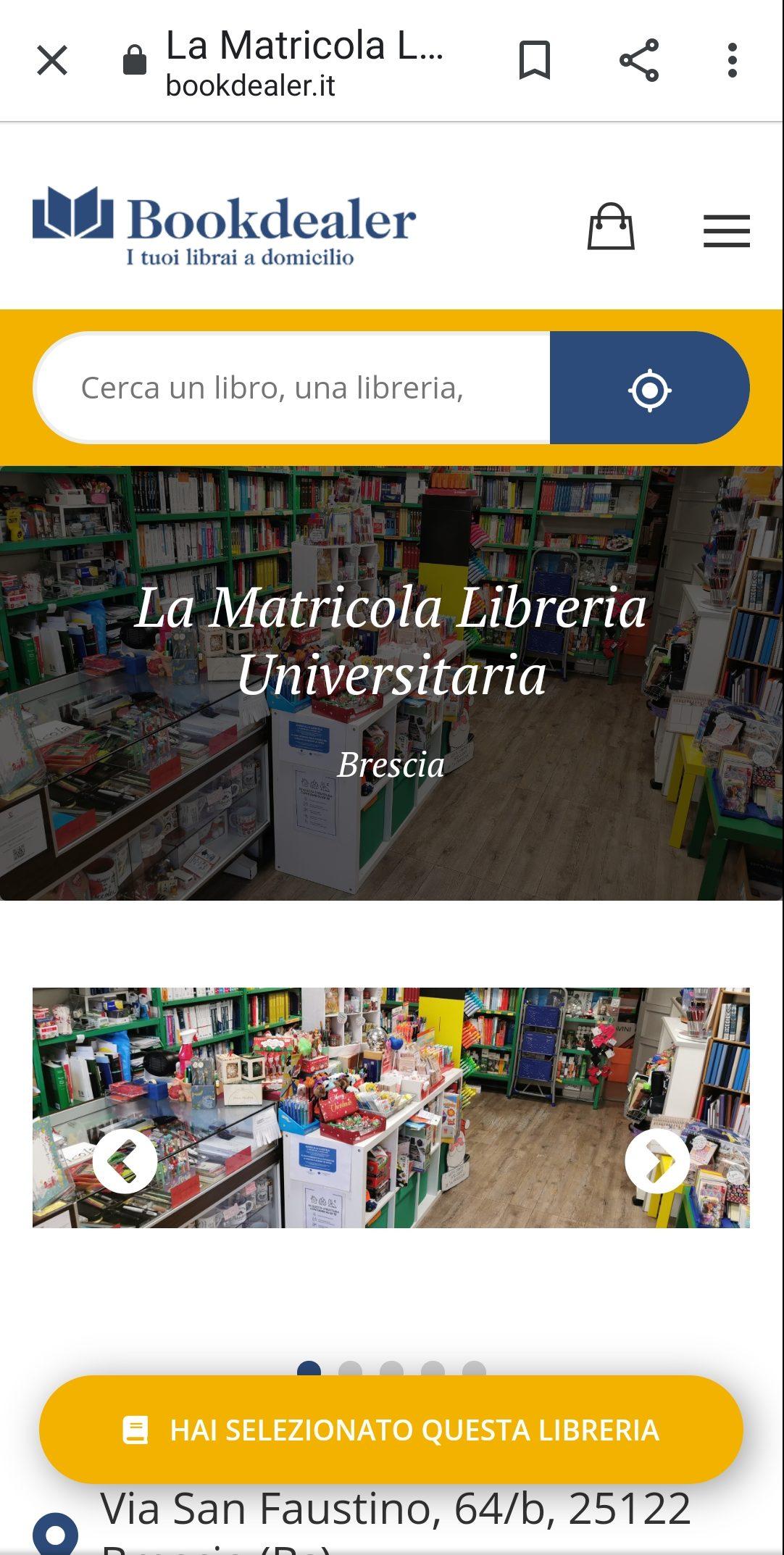The width and height of the screenshot is (784, 1555).
Task: Open the hamburger navigation menu
Action: point(726,231)
